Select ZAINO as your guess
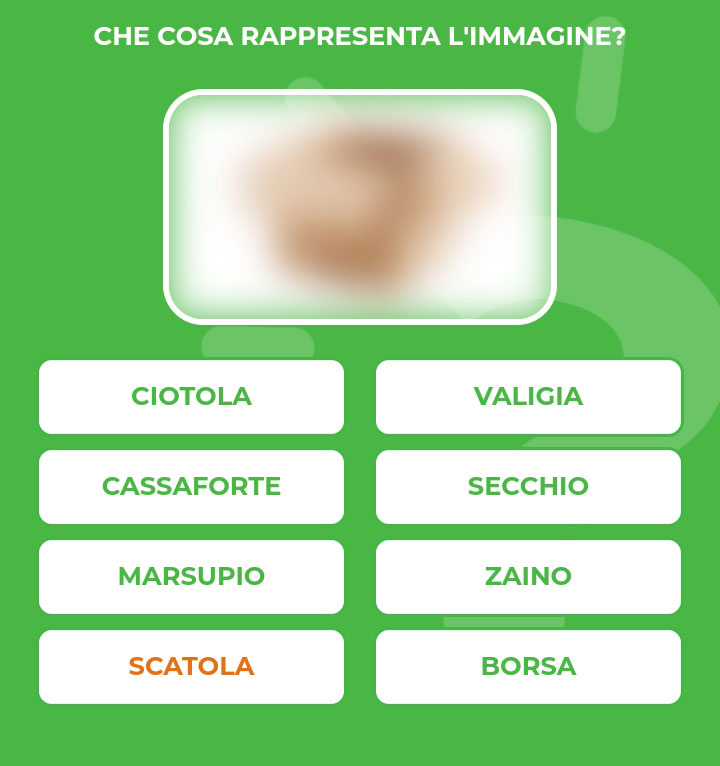Image resolution: width=720 pixels, height=766 pixels. [528, 577]
